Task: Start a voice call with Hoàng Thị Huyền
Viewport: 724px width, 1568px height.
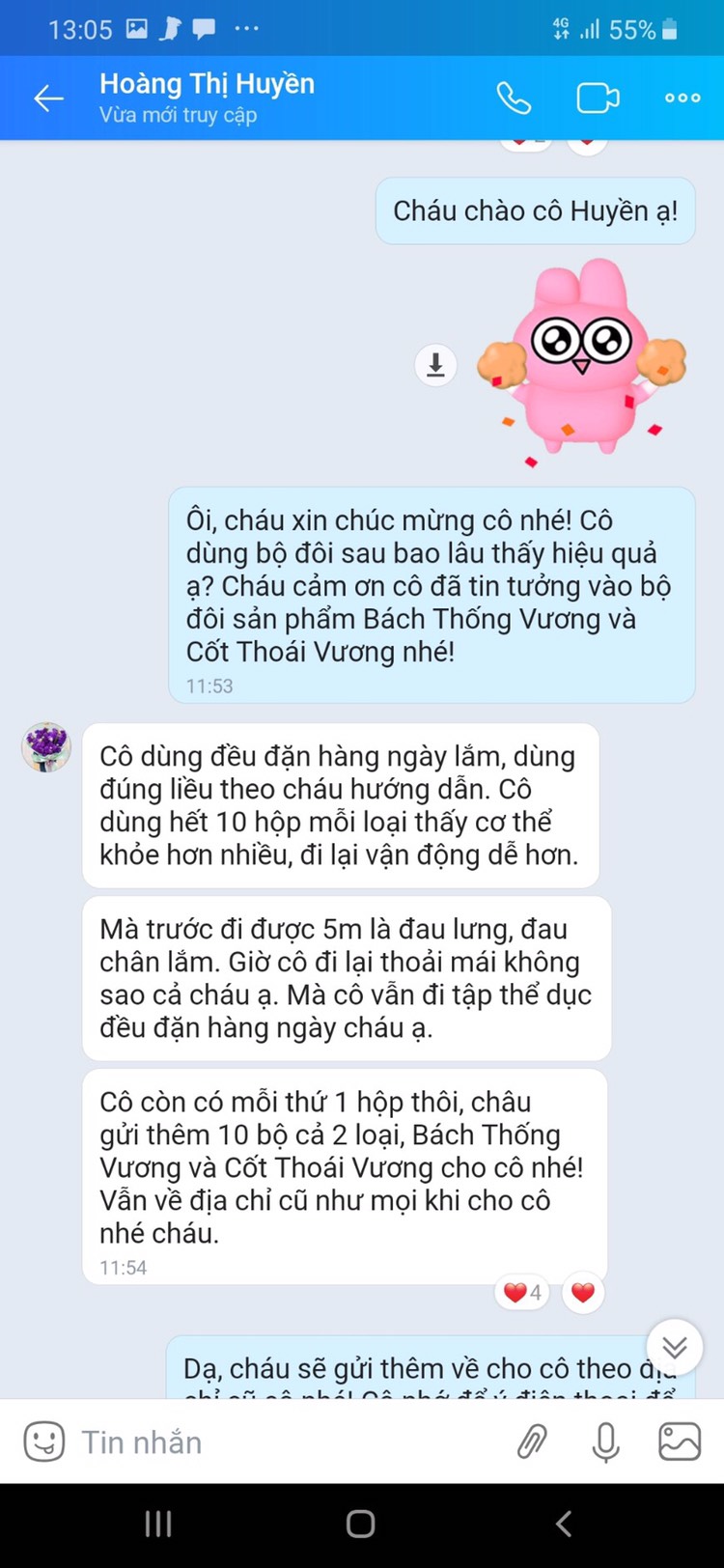Action: point(515,98)
